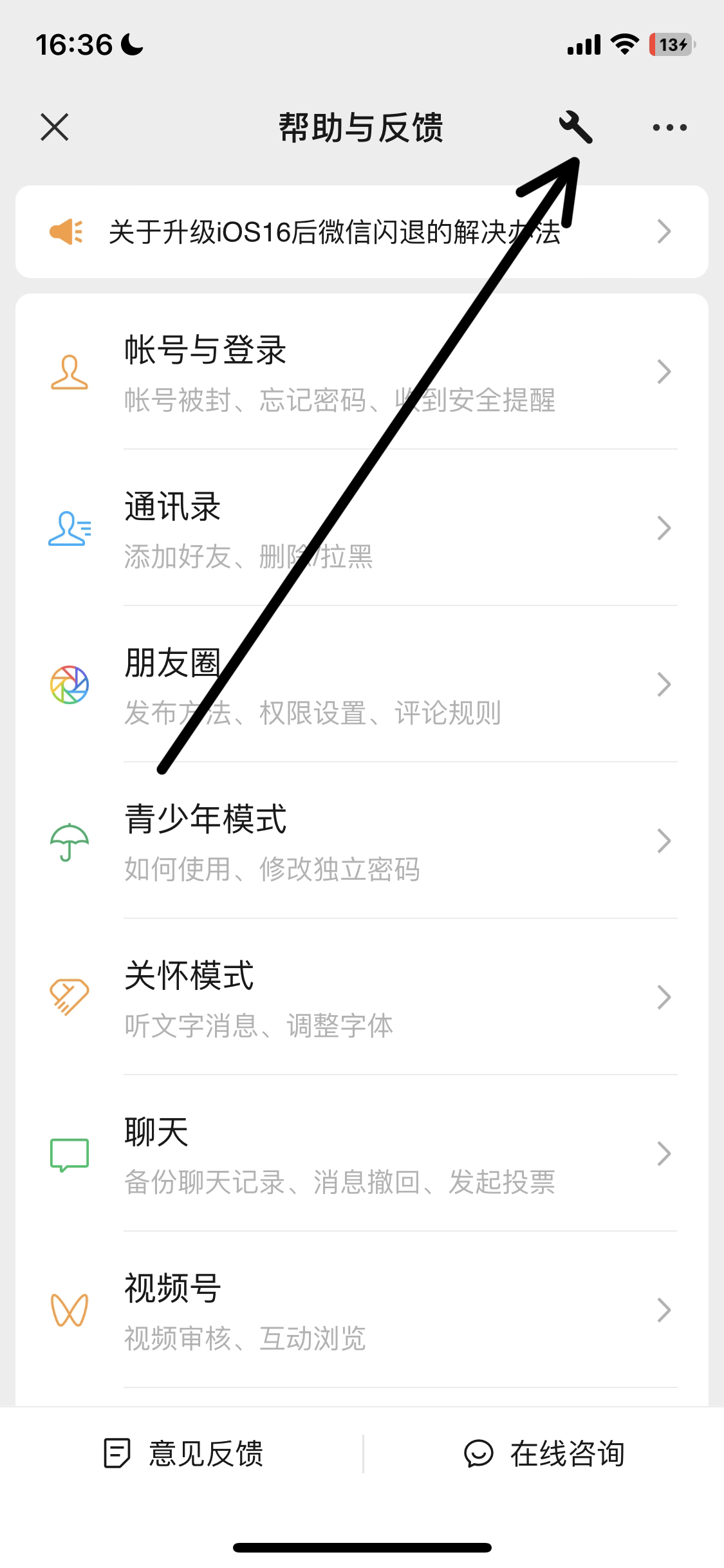Go to 关怀模式 help topic

click(x=362, y=998)
